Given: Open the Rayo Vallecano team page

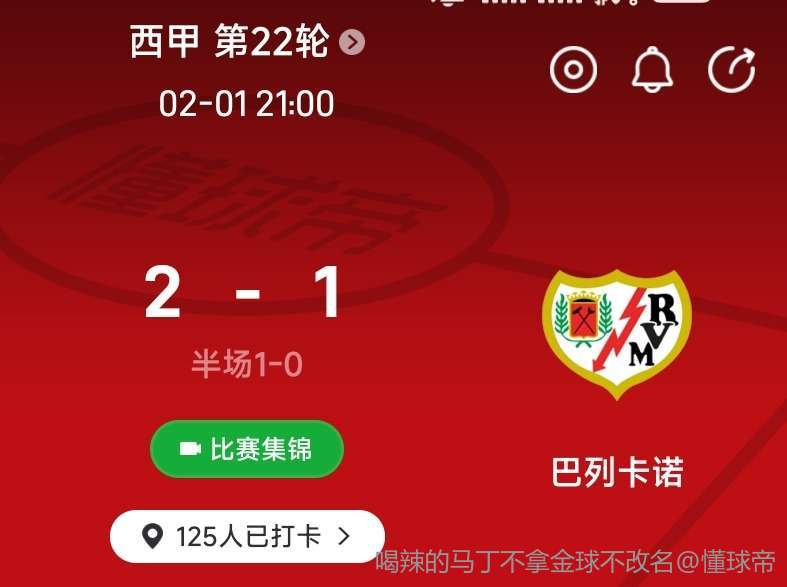Looking at the screenshot, I should [x=616, y=335].
